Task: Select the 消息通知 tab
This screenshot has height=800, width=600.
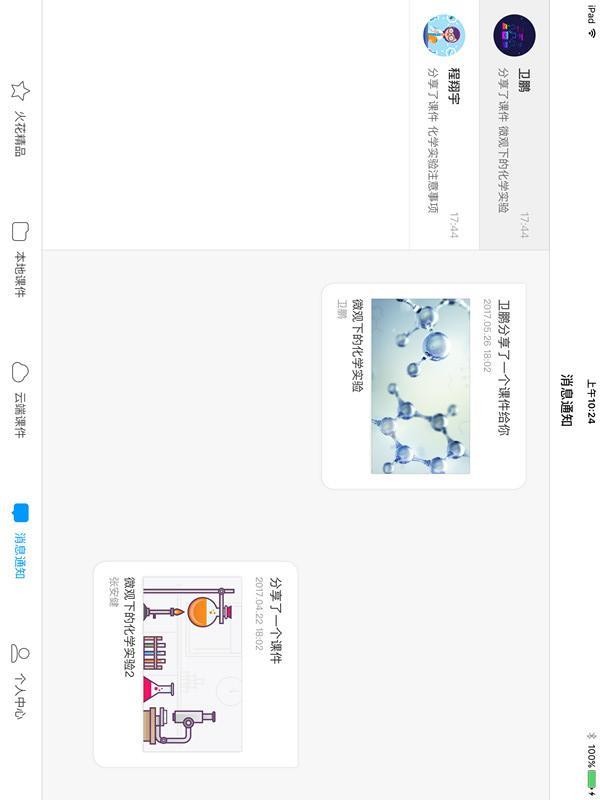Action: [x=20, y=541]
